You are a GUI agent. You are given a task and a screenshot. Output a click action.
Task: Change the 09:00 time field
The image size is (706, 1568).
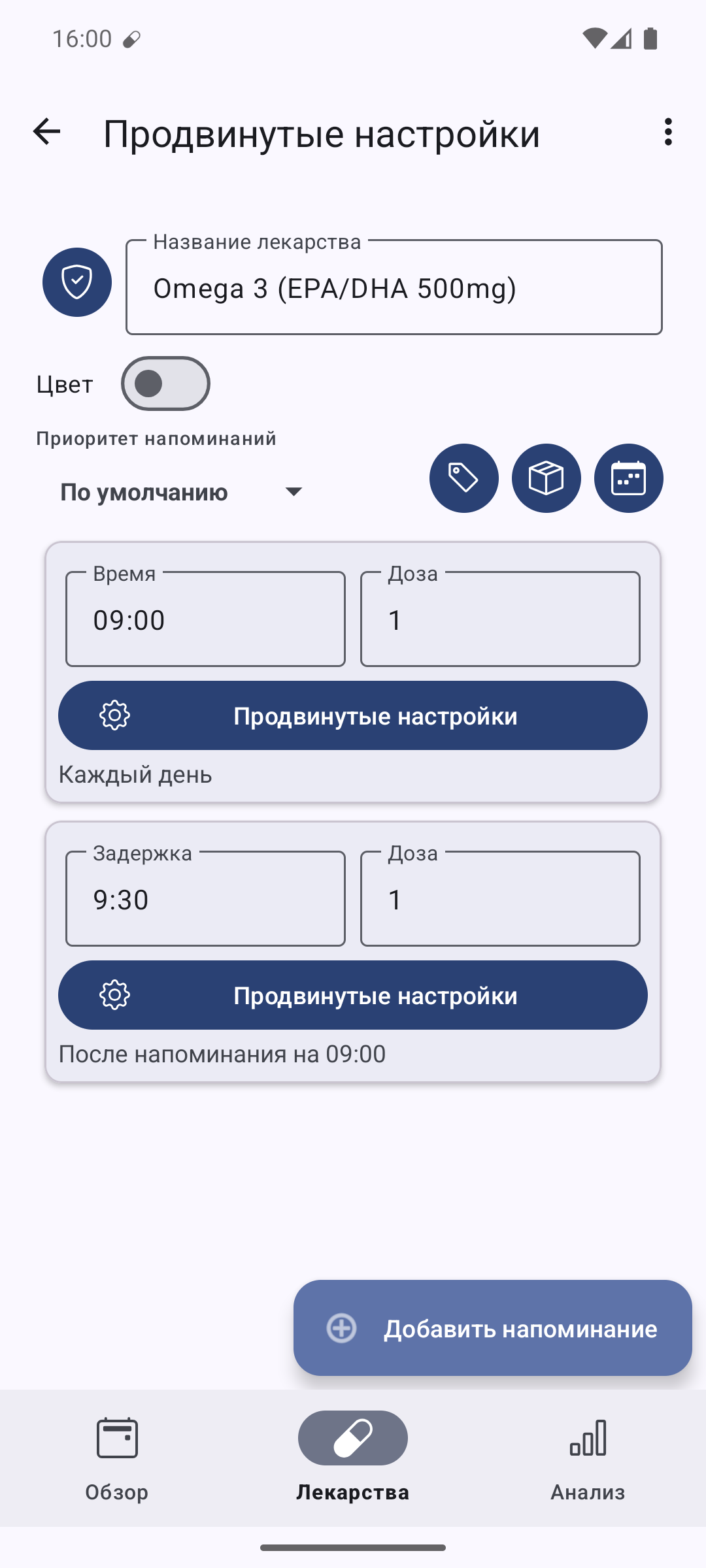[x=205, y=619]
